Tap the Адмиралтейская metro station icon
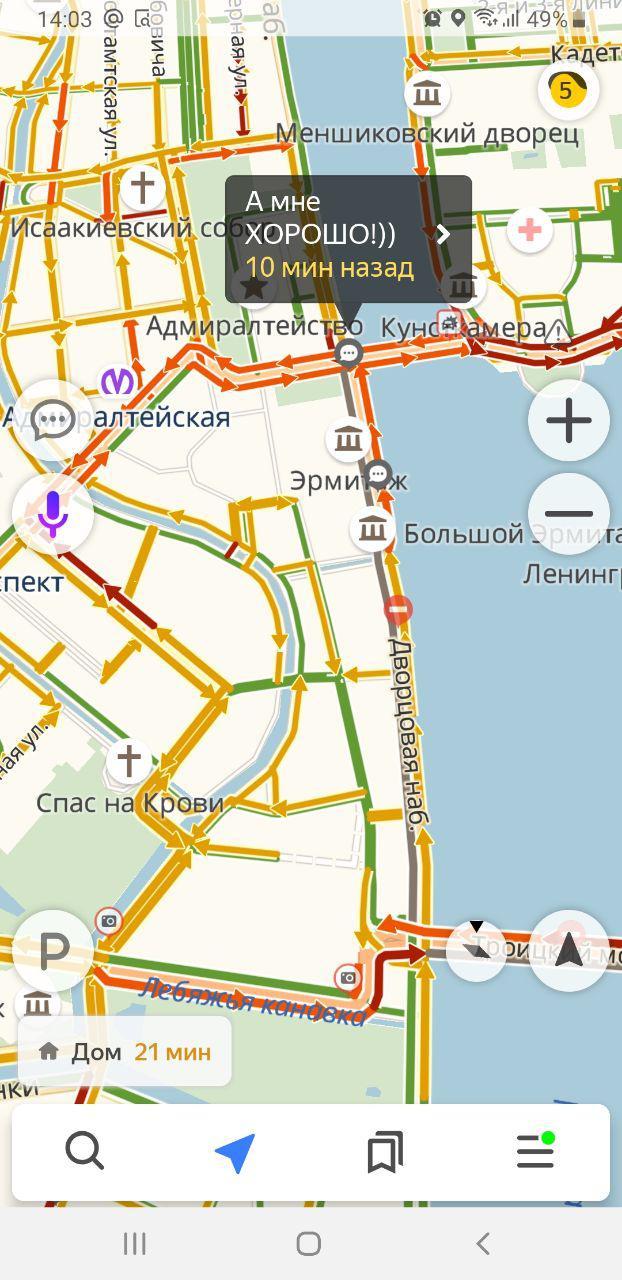The image size is (622, 1280). pyautogui.click(x=118, y=382)
